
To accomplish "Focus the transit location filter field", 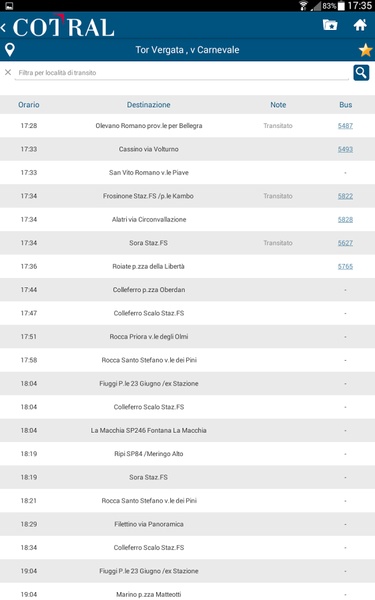I will 182,73.
